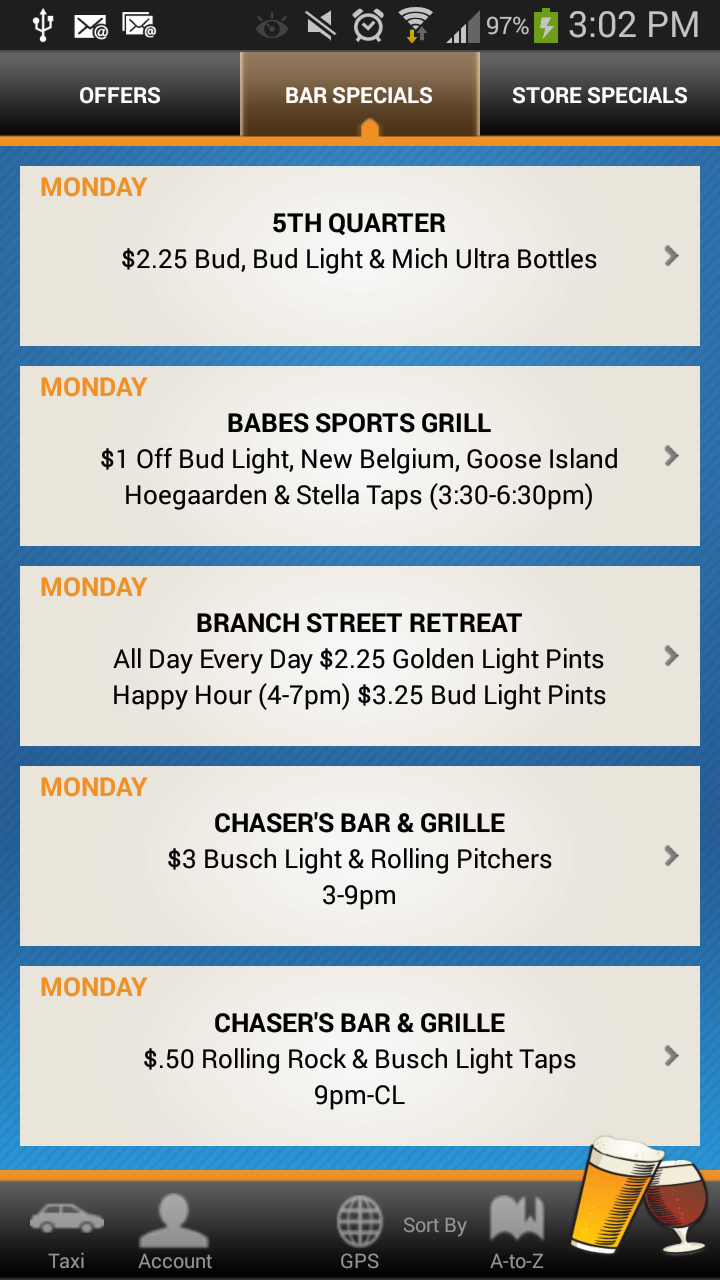The height and width of the screenshot is (1280, 720).
Task: Select the Bar Specials tab
Action: coord(359,95)
